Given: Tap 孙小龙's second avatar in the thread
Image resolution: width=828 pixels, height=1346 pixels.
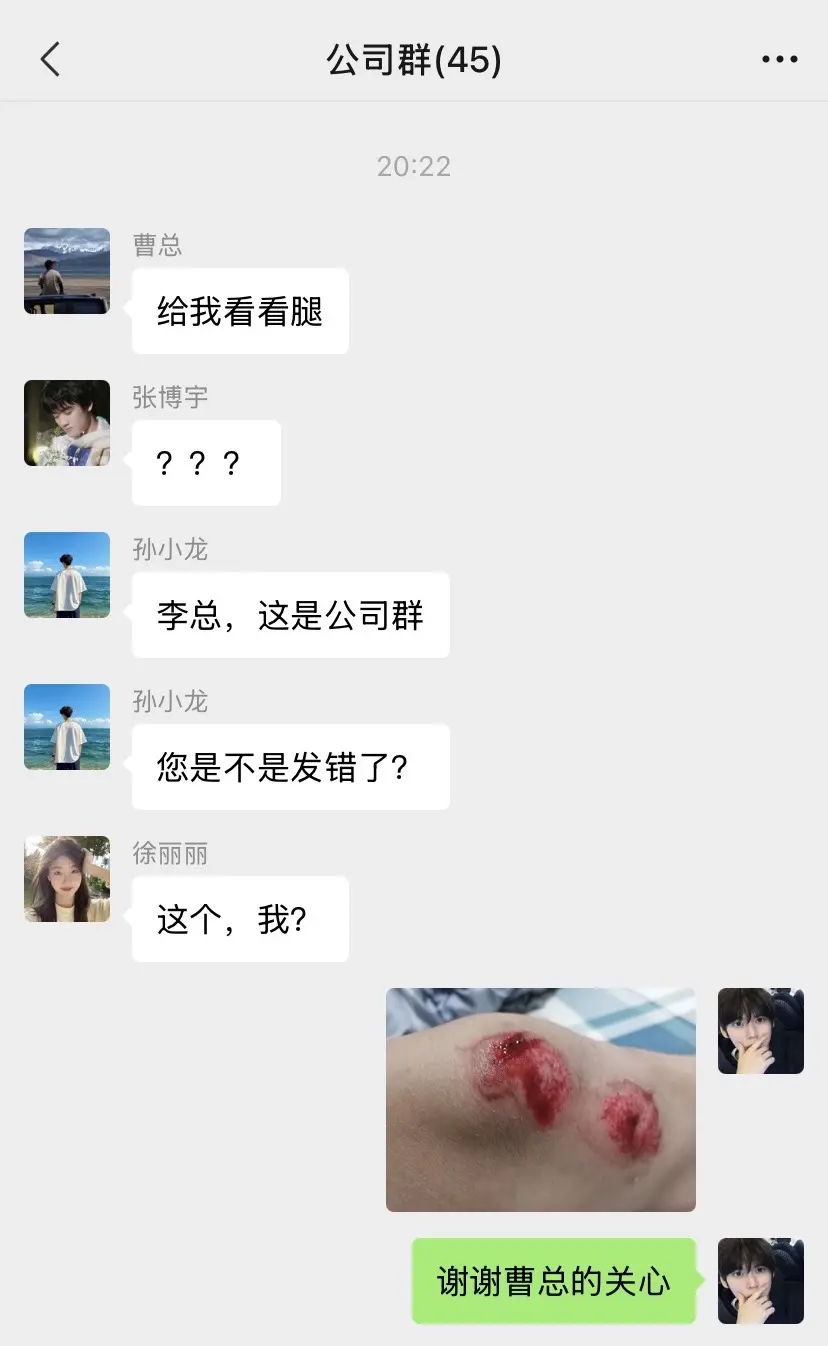Looking at the screenshot, I should (x=66, y=727).
